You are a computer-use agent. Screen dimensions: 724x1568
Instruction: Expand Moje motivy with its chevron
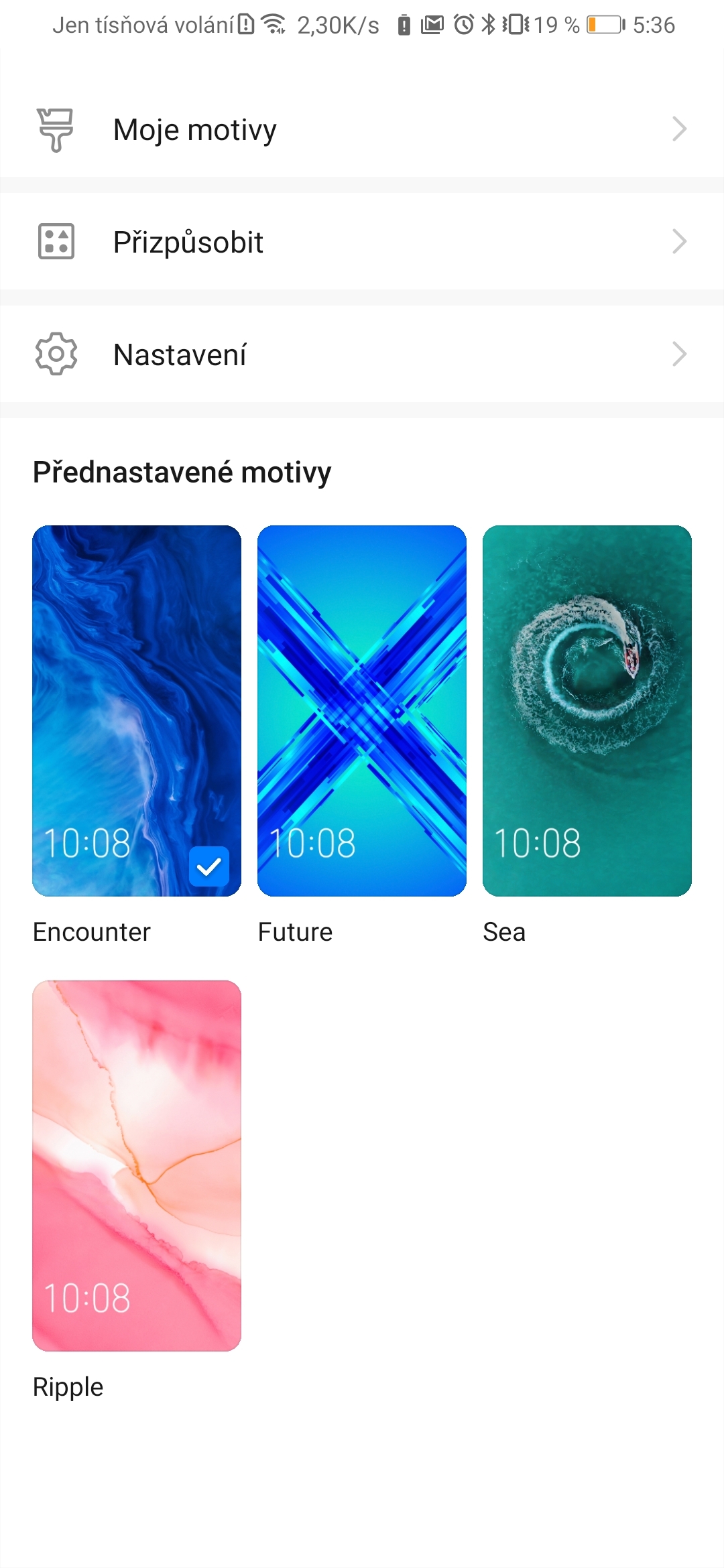pos(679,129)
